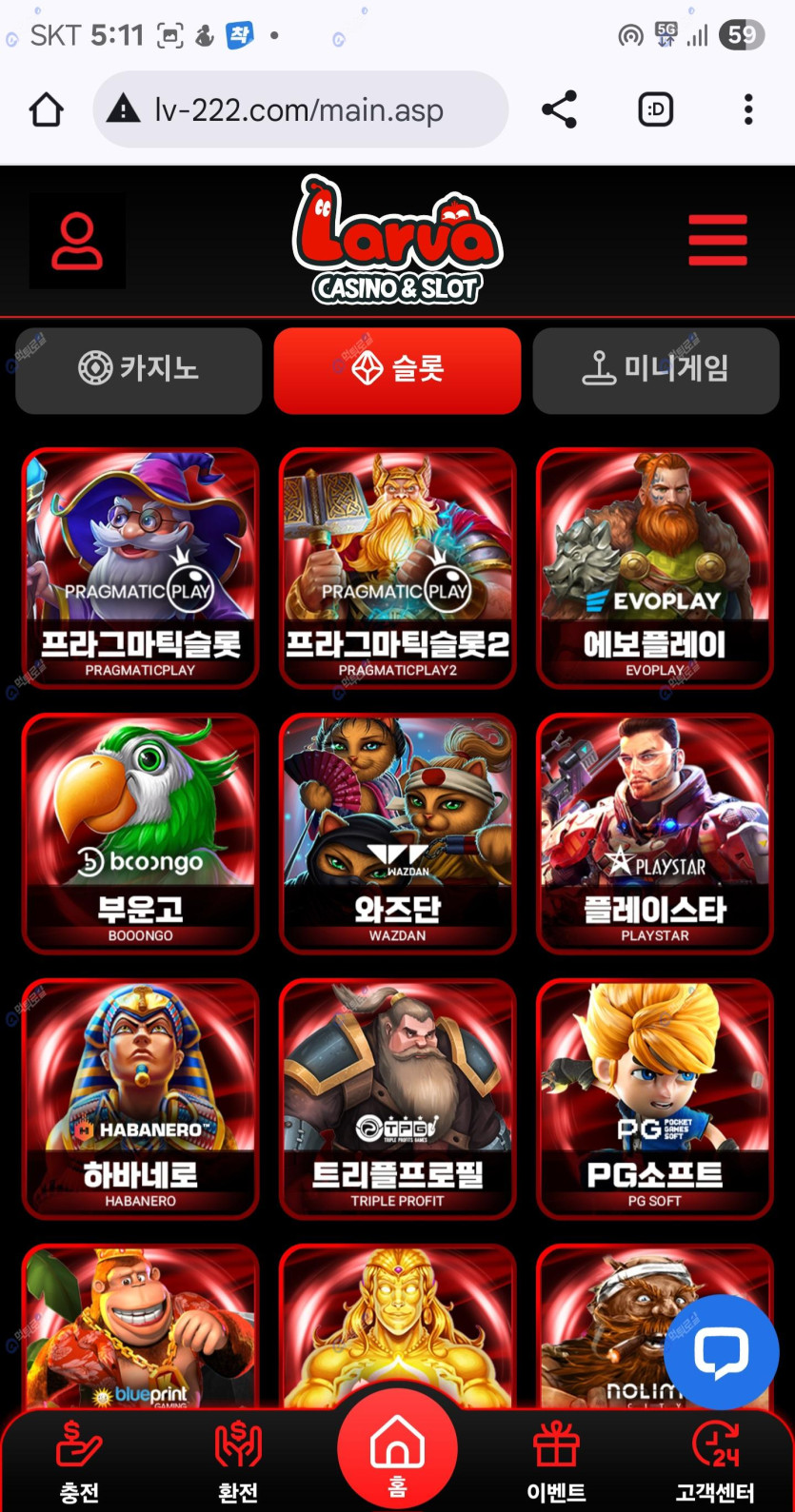795x1512 pixels.
Task: Switch to the 미니게임 tab
Action: coord(656,370)
